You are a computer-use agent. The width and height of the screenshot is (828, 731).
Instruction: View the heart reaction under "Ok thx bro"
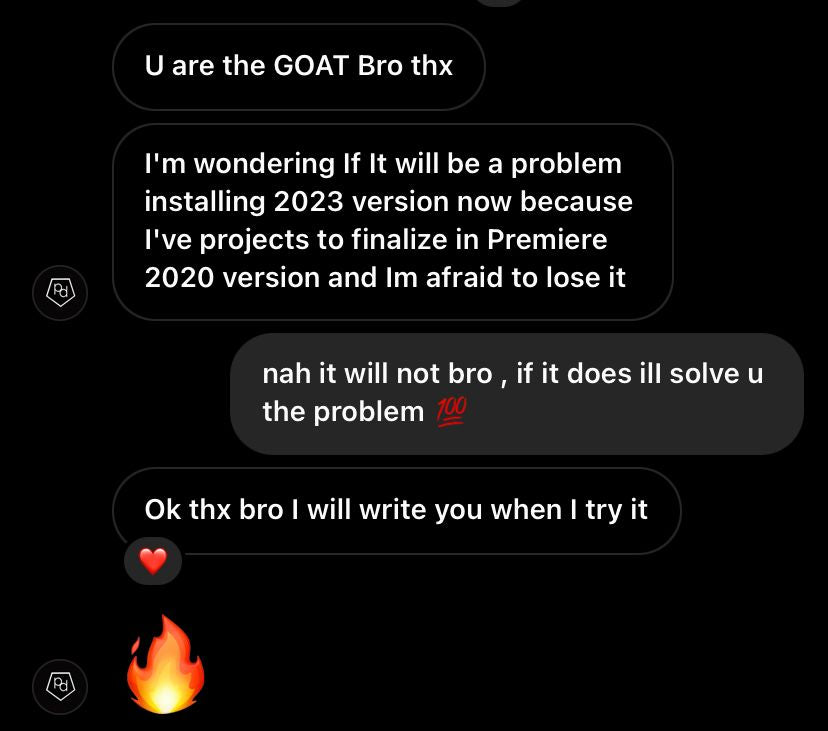point(153,562)
